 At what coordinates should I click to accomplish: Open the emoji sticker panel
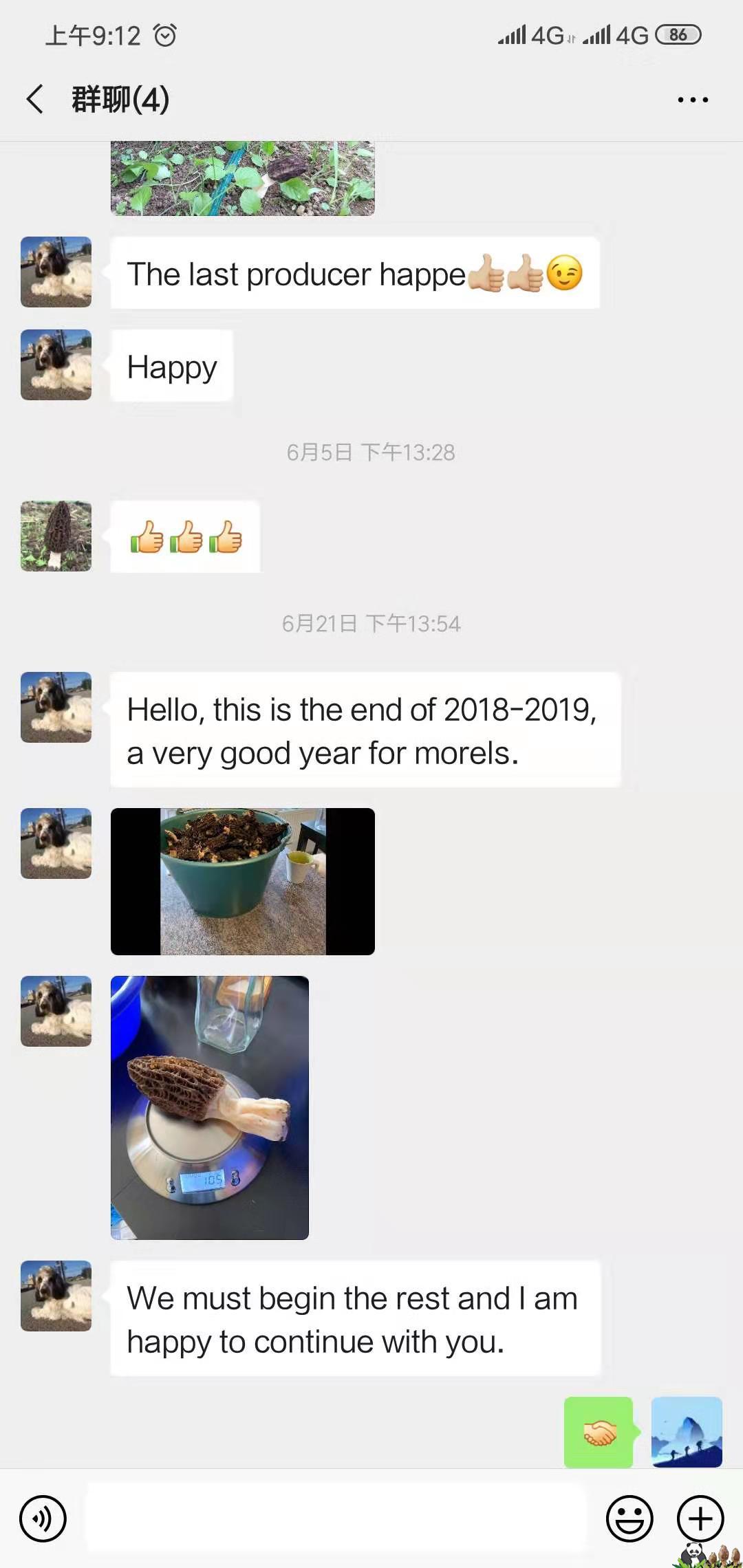tap(629, 1518)
